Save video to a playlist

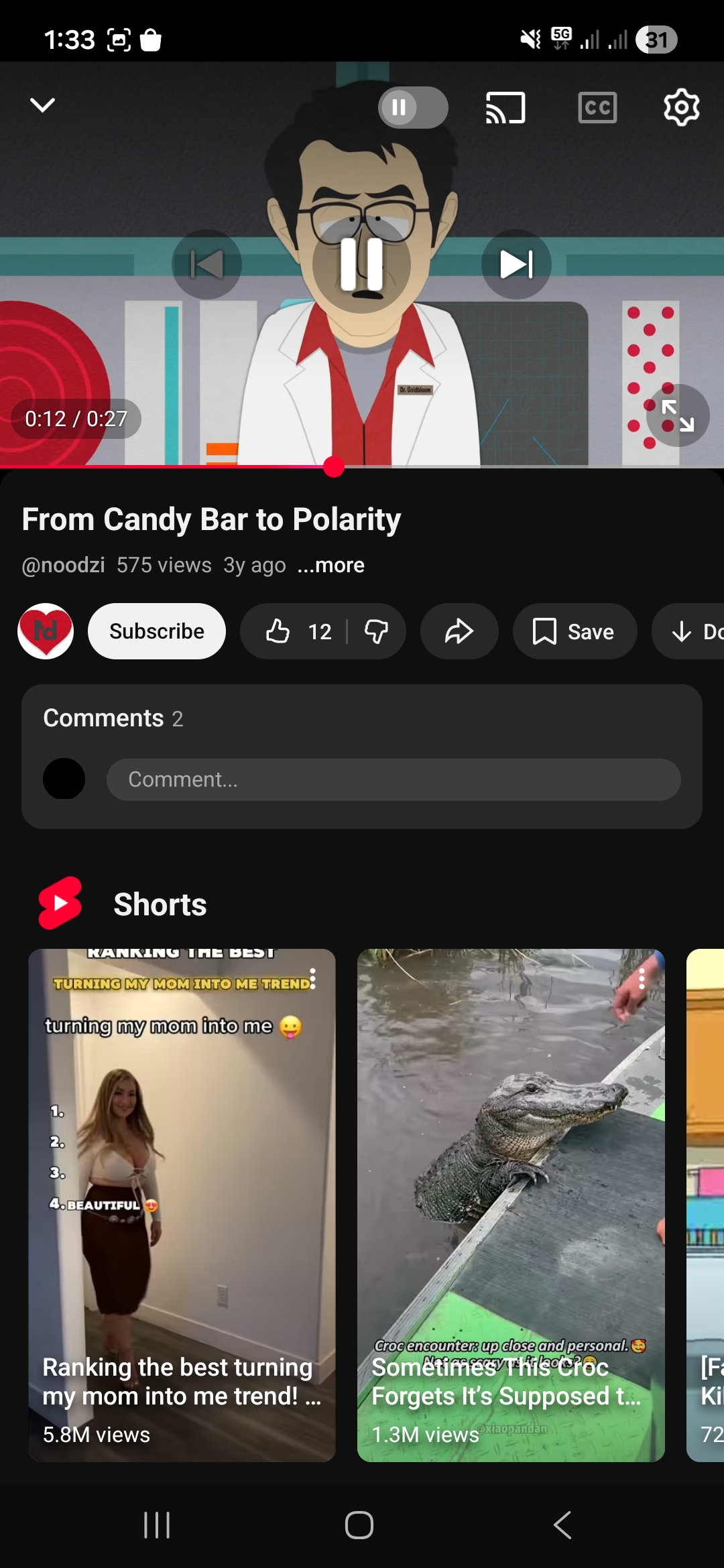click(575, 631)
